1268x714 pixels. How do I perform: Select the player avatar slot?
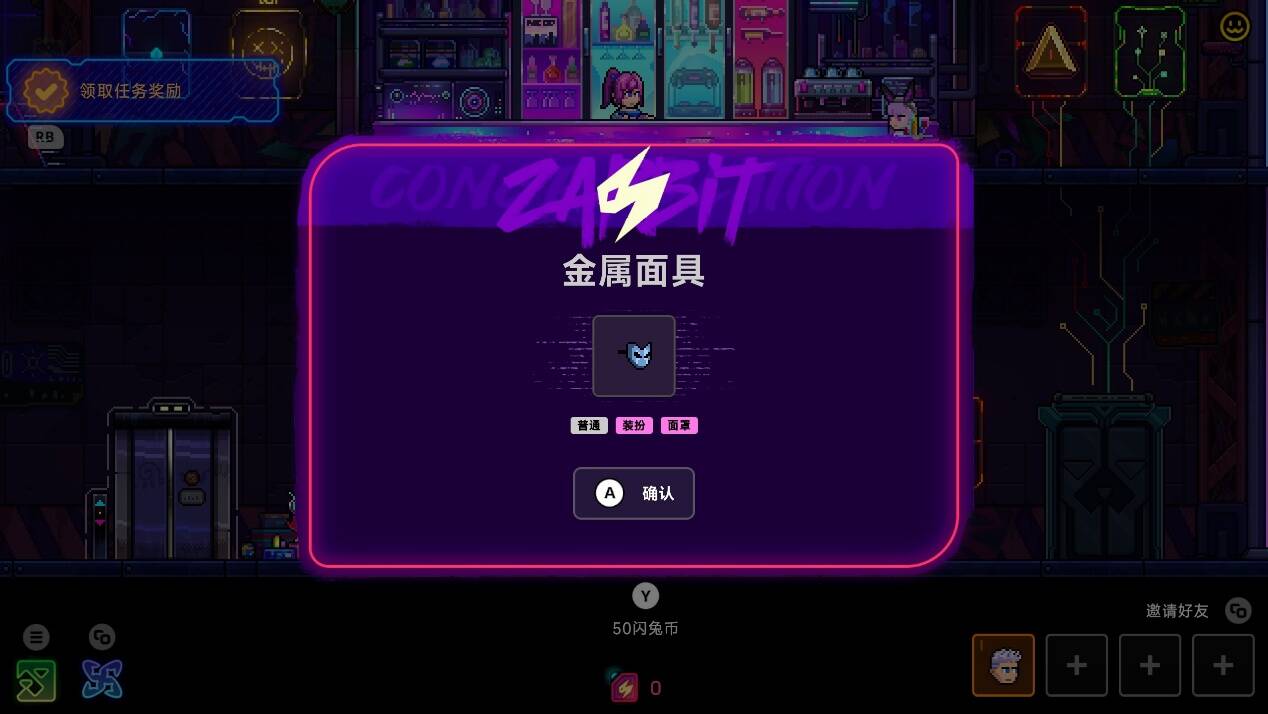pyautogui.click(x=1003, y=665)
